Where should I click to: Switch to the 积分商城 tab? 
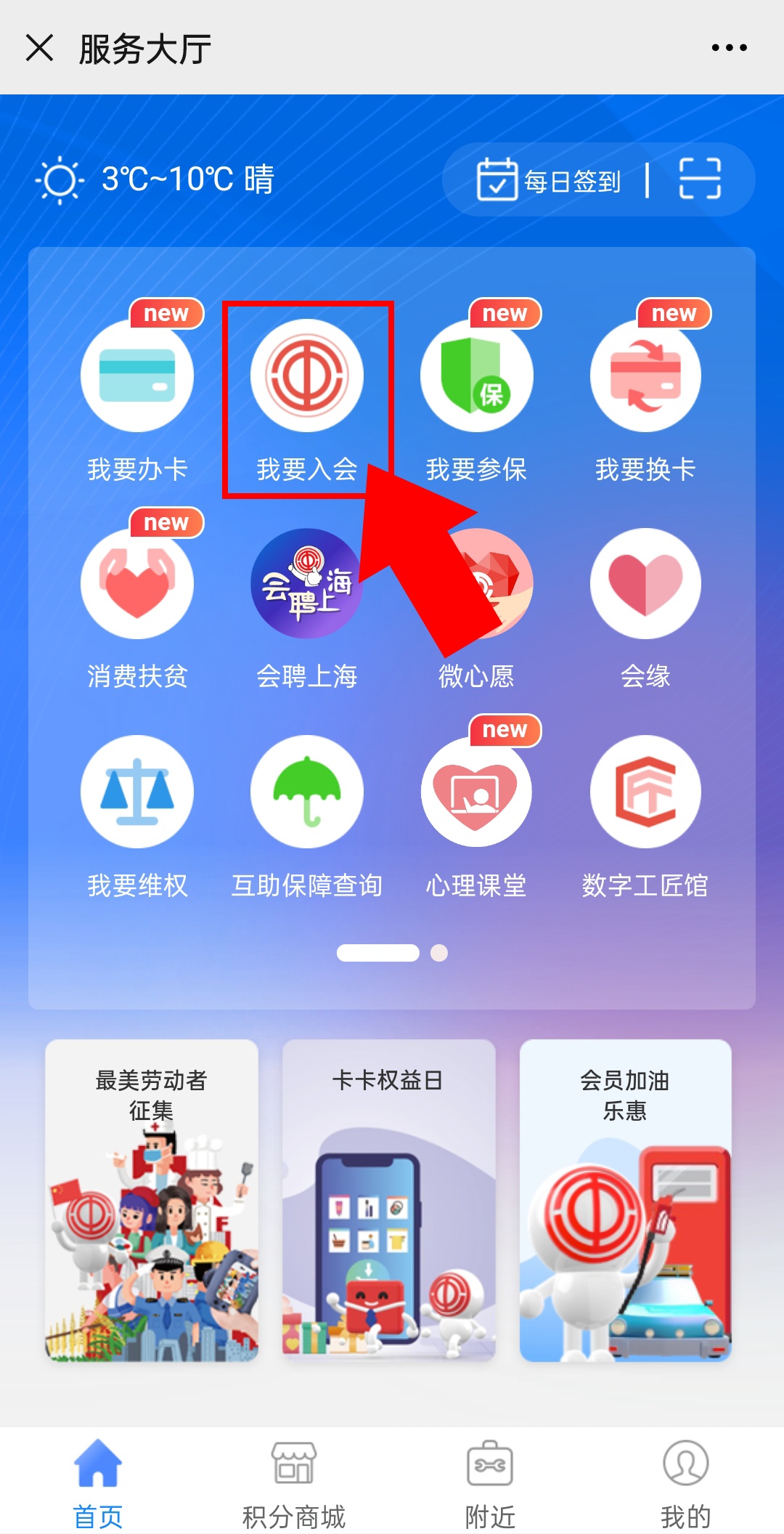click(294, 1483)
